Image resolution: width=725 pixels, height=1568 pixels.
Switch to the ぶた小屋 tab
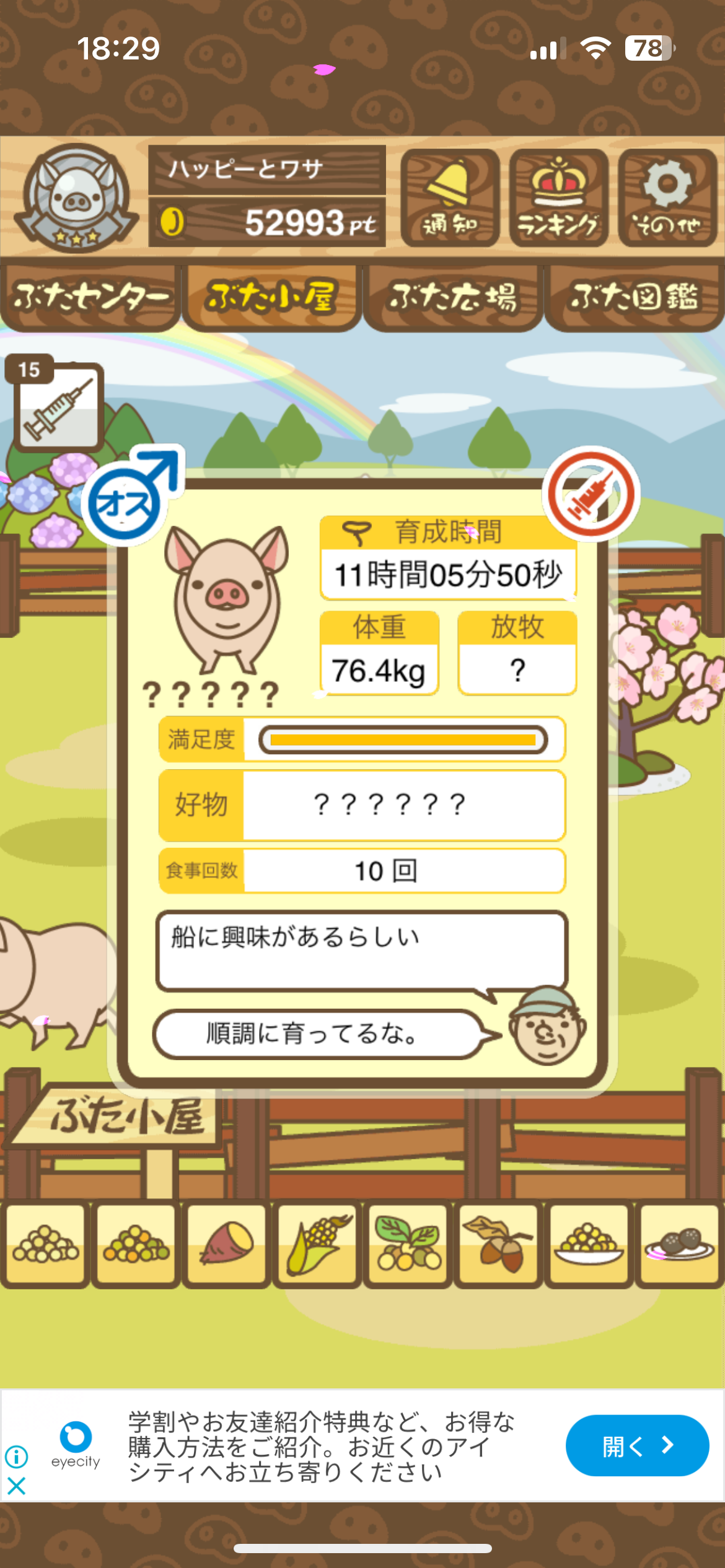click(x=271, y=298)
